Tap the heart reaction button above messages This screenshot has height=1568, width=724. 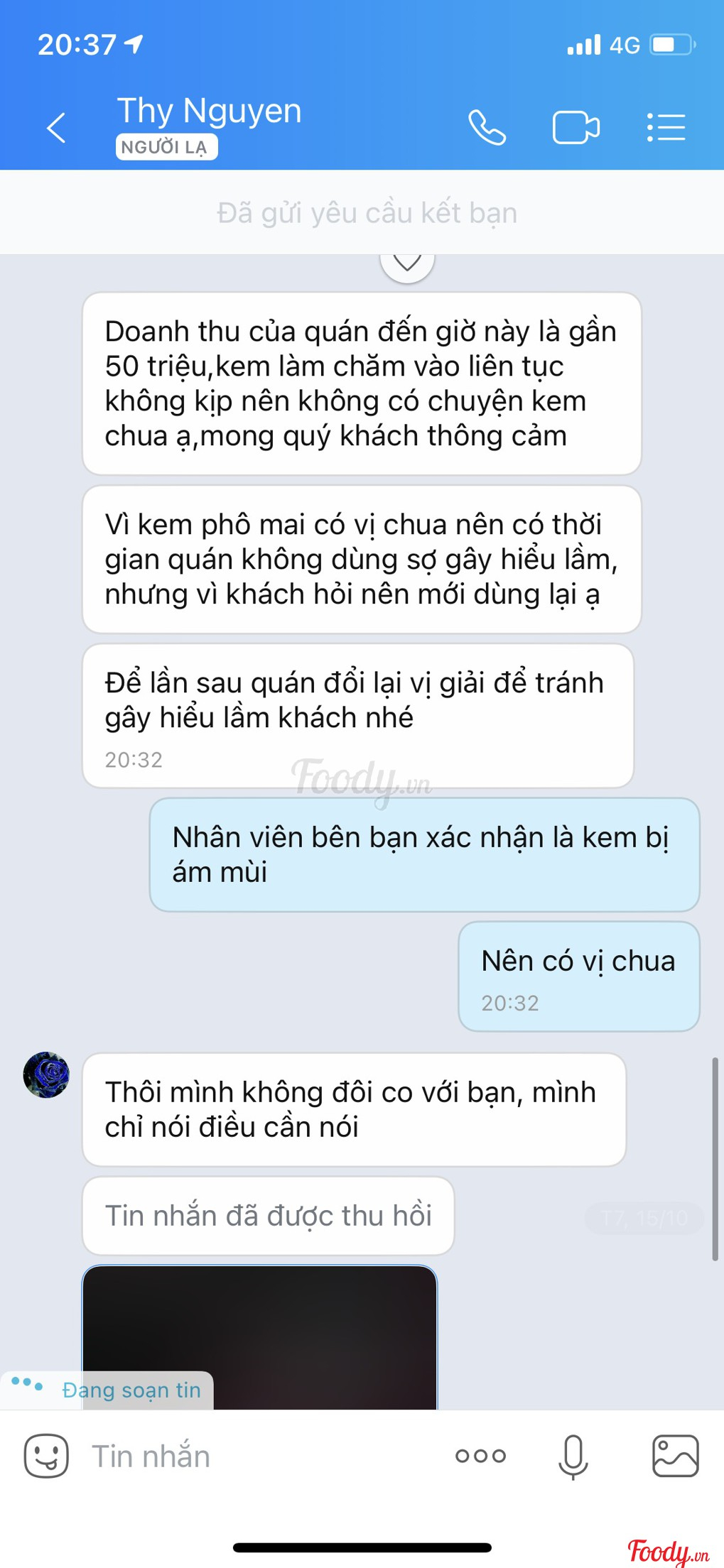[407, 264]
